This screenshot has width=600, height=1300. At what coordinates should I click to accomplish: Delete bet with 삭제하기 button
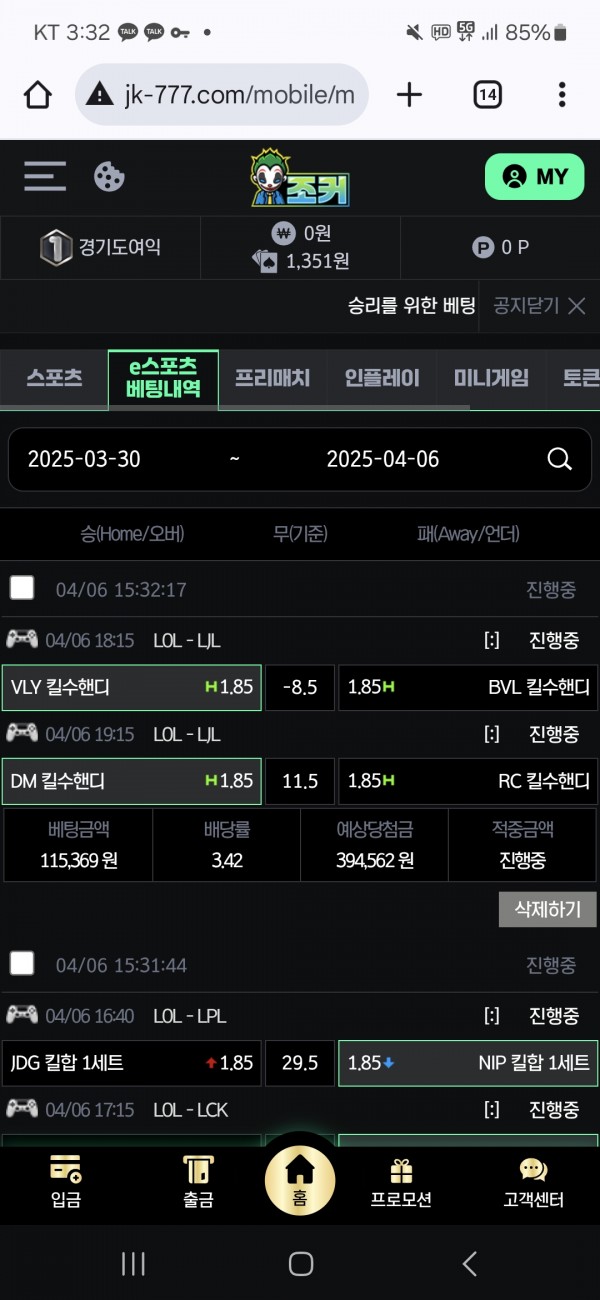(x=547, y=909)
